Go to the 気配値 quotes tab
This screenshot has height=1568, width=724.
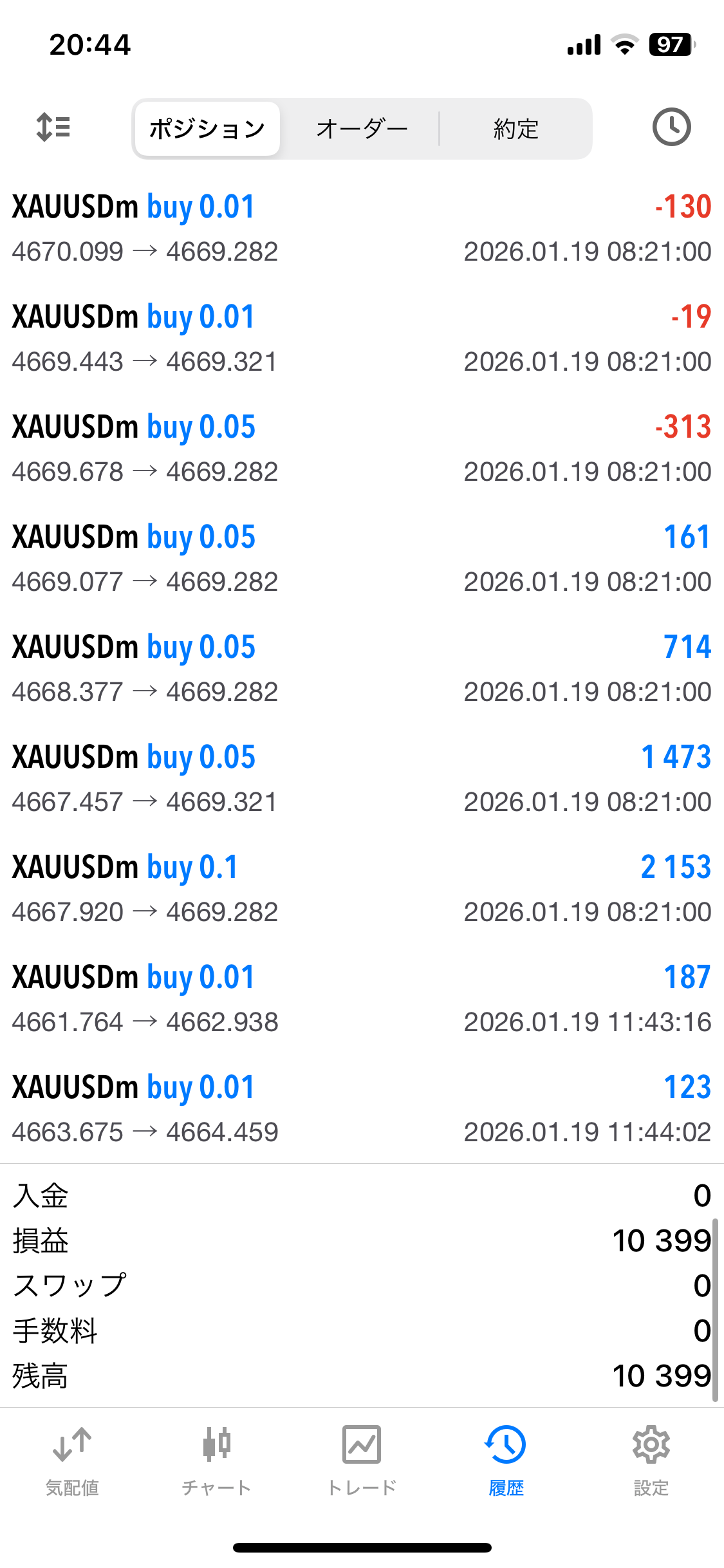(72, 1460)
